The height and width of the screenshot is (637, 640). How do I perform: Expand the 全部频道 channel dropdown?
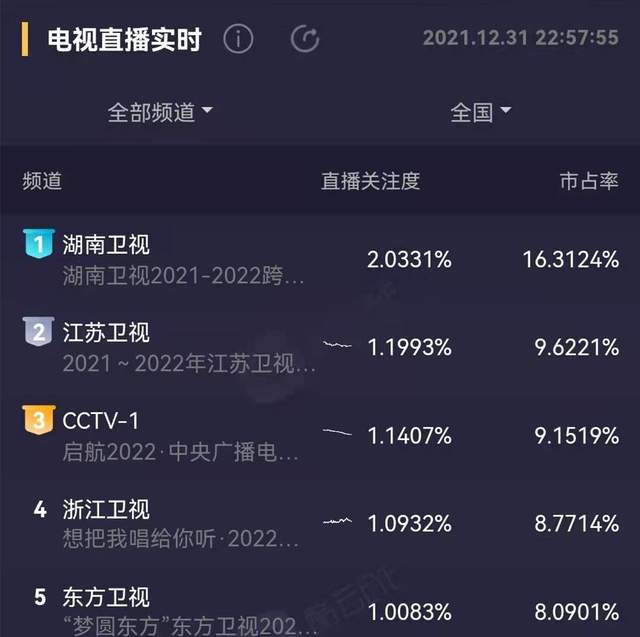pyautogui.click(x=160, y=112)
